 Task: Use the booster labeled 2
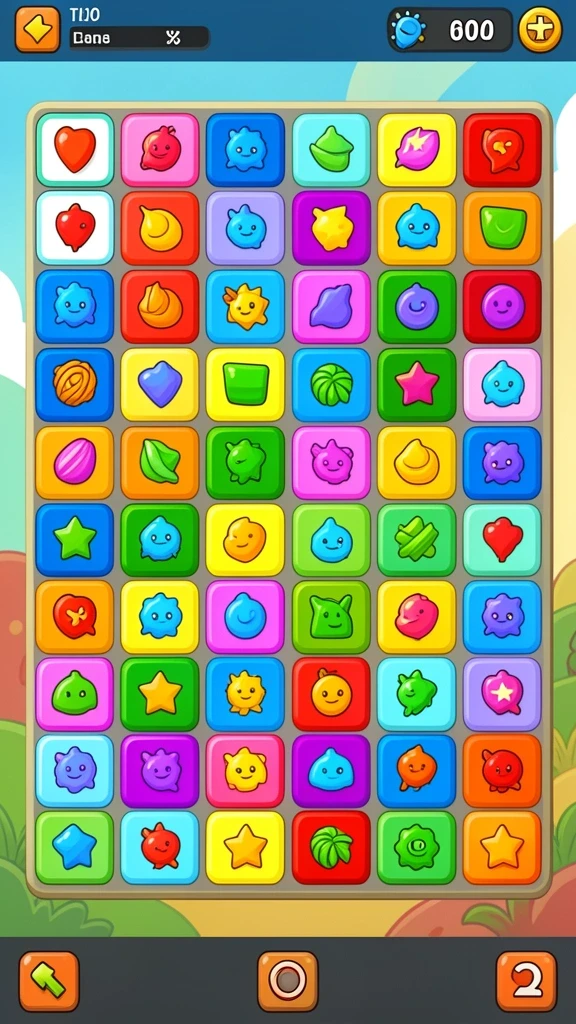pyautogui.click(x=526, y=982)
